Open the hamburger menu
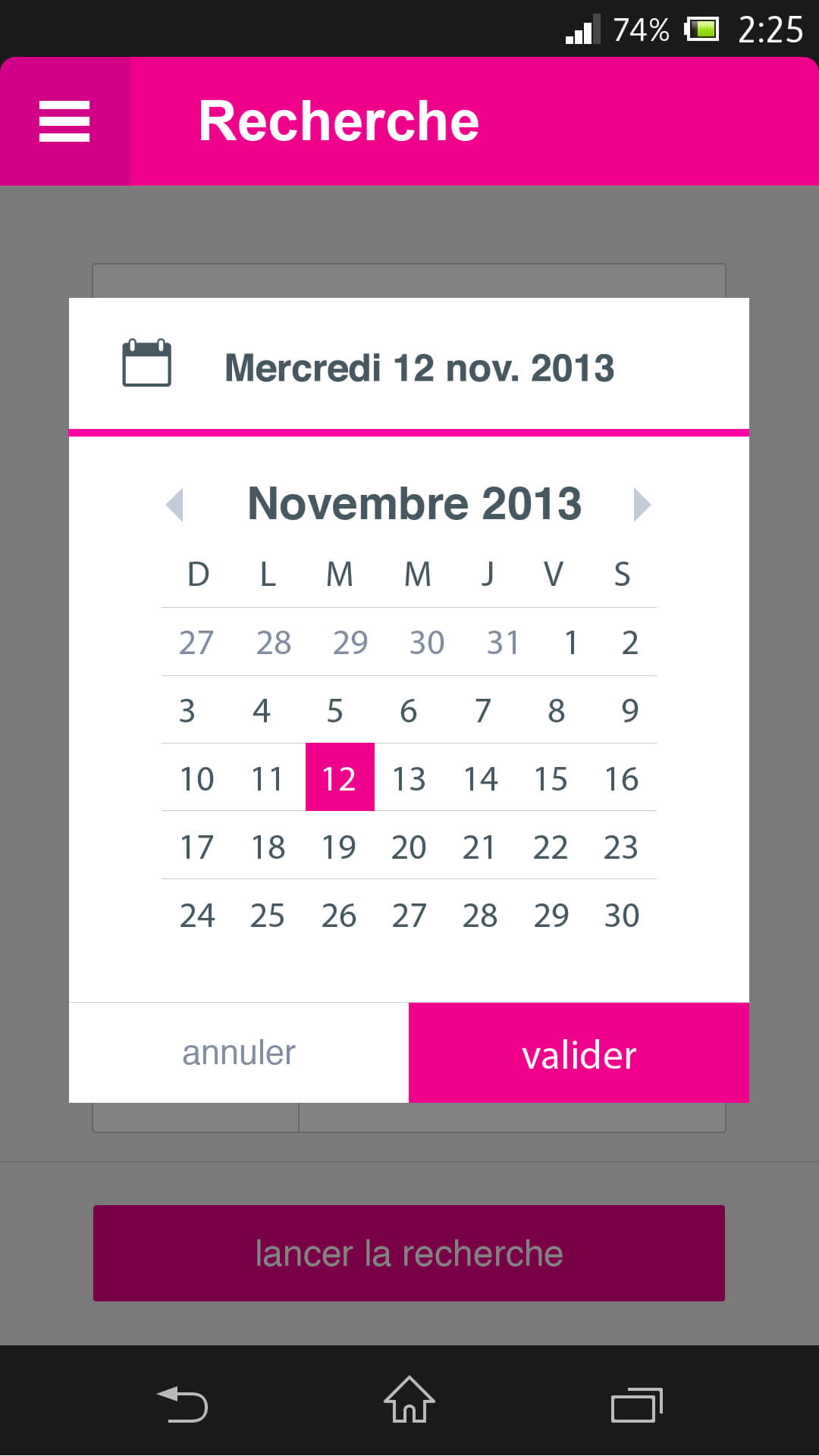 (x=64, y=121)
